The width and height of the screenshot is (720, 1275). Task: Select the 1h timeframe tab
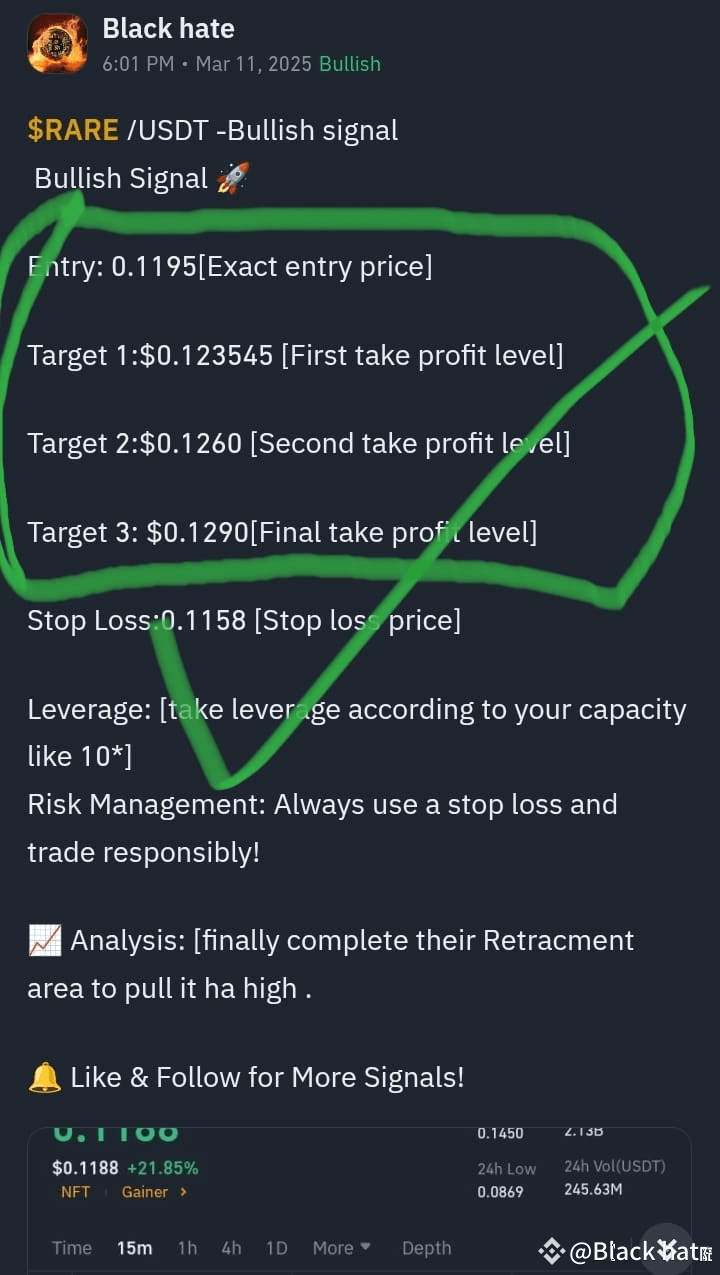point(187,1248)
